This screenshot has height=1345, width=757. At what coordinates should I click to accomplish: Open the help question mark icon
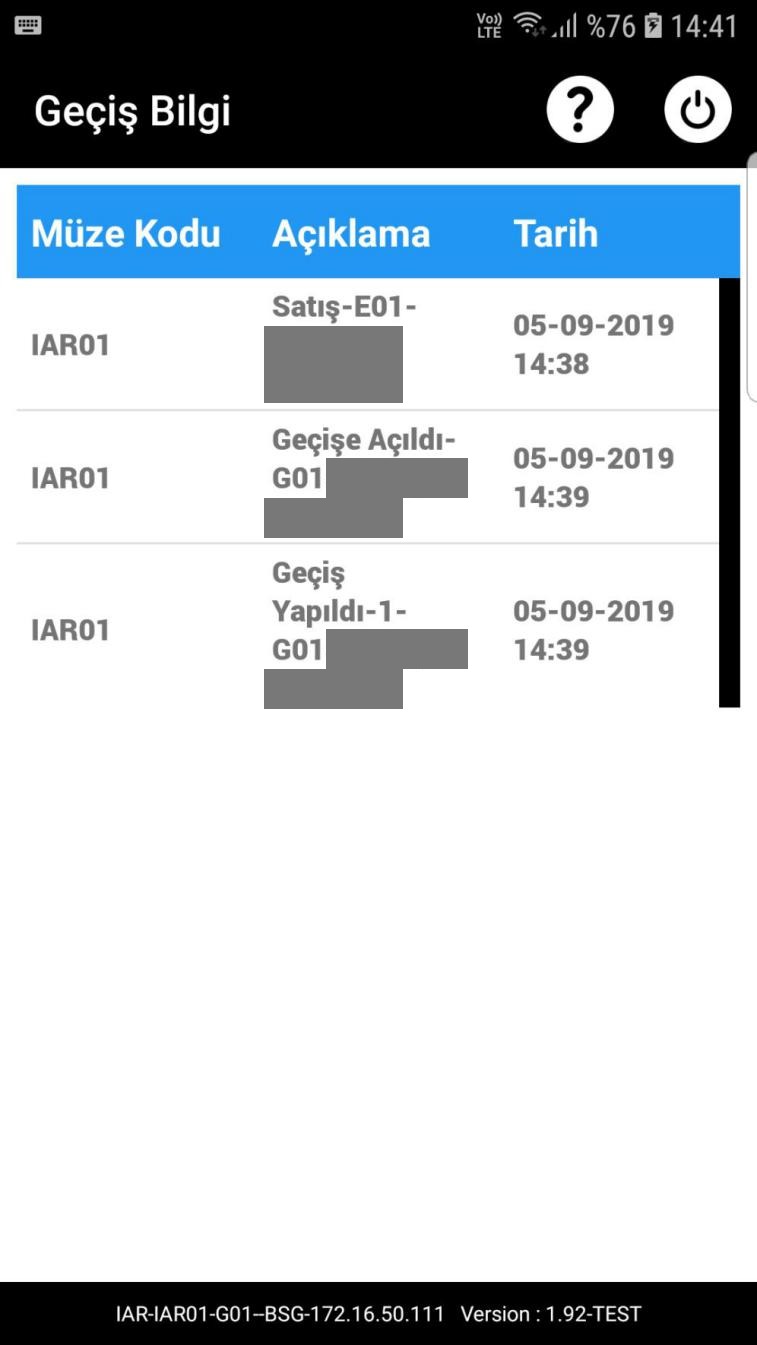tap(580, 109)
